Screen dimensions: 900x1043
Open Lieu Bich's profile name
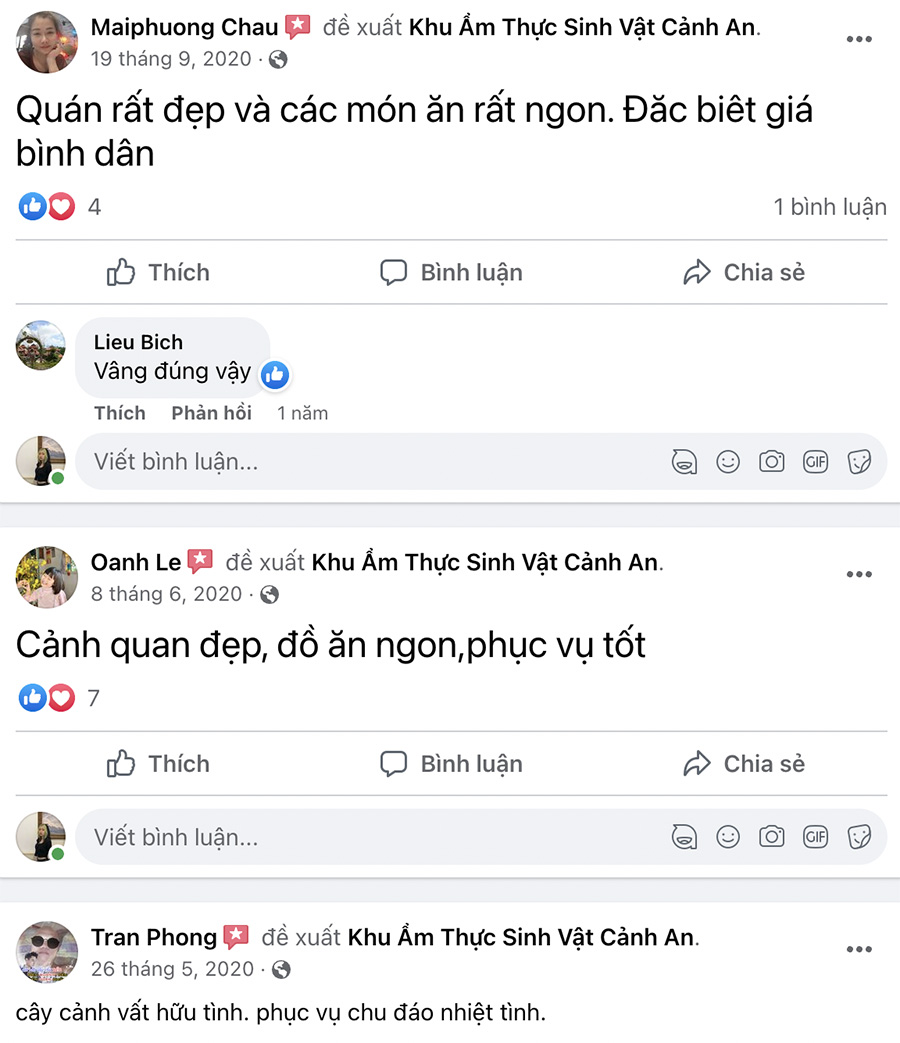(x=138, y=342)
